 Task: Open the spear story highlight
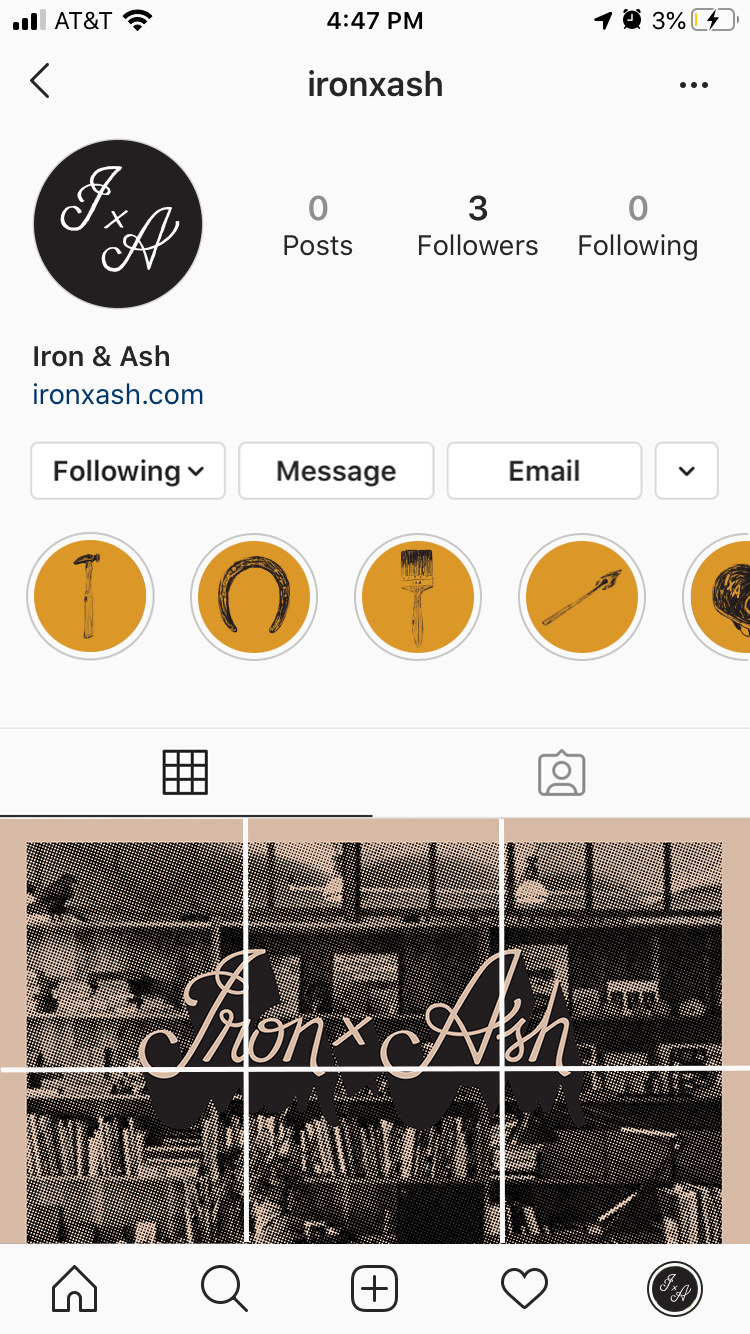click(x=582, y=597)
